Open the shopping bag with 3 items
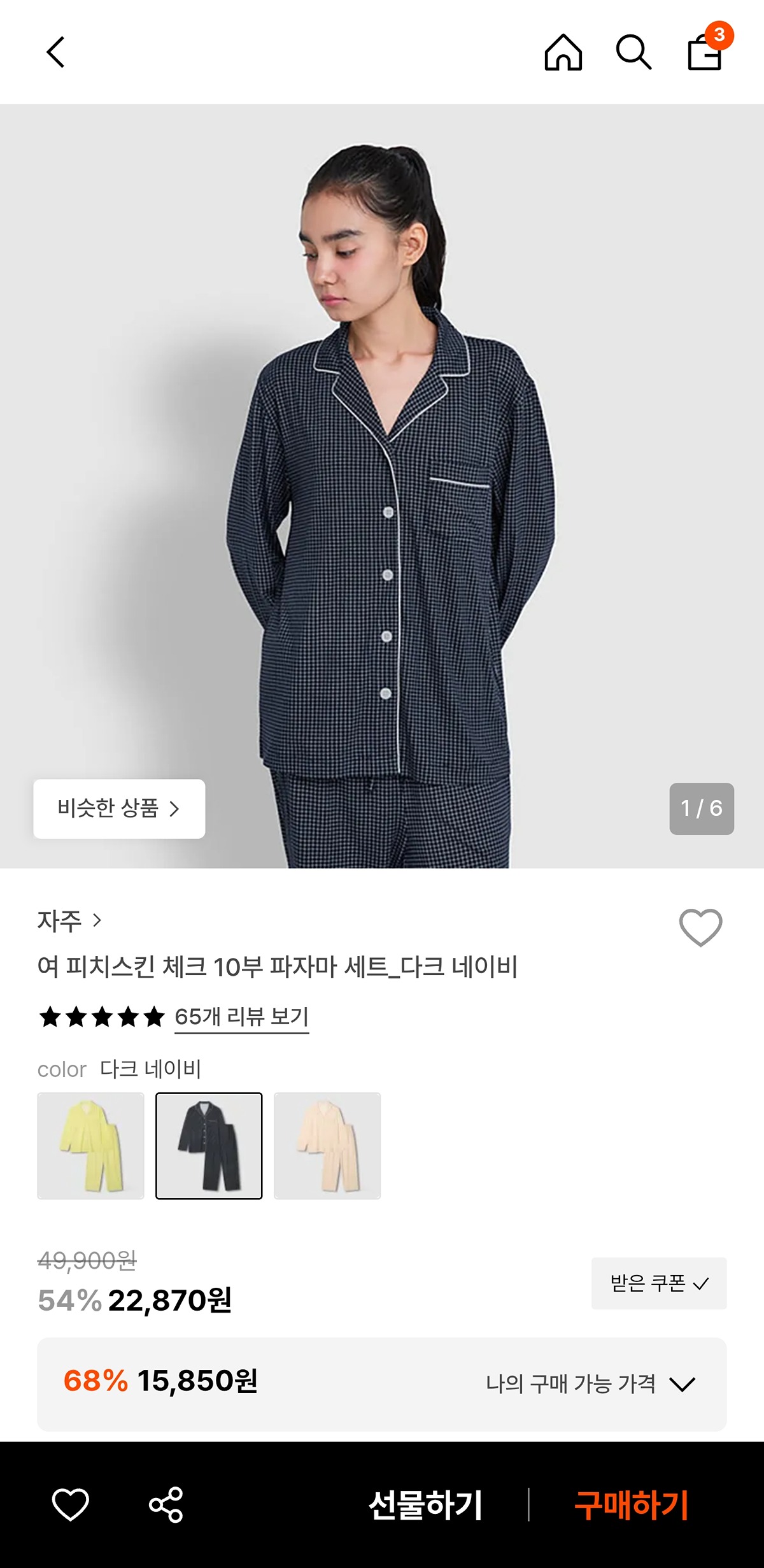This screenshot has height=1568, width=764. point(705,52)
